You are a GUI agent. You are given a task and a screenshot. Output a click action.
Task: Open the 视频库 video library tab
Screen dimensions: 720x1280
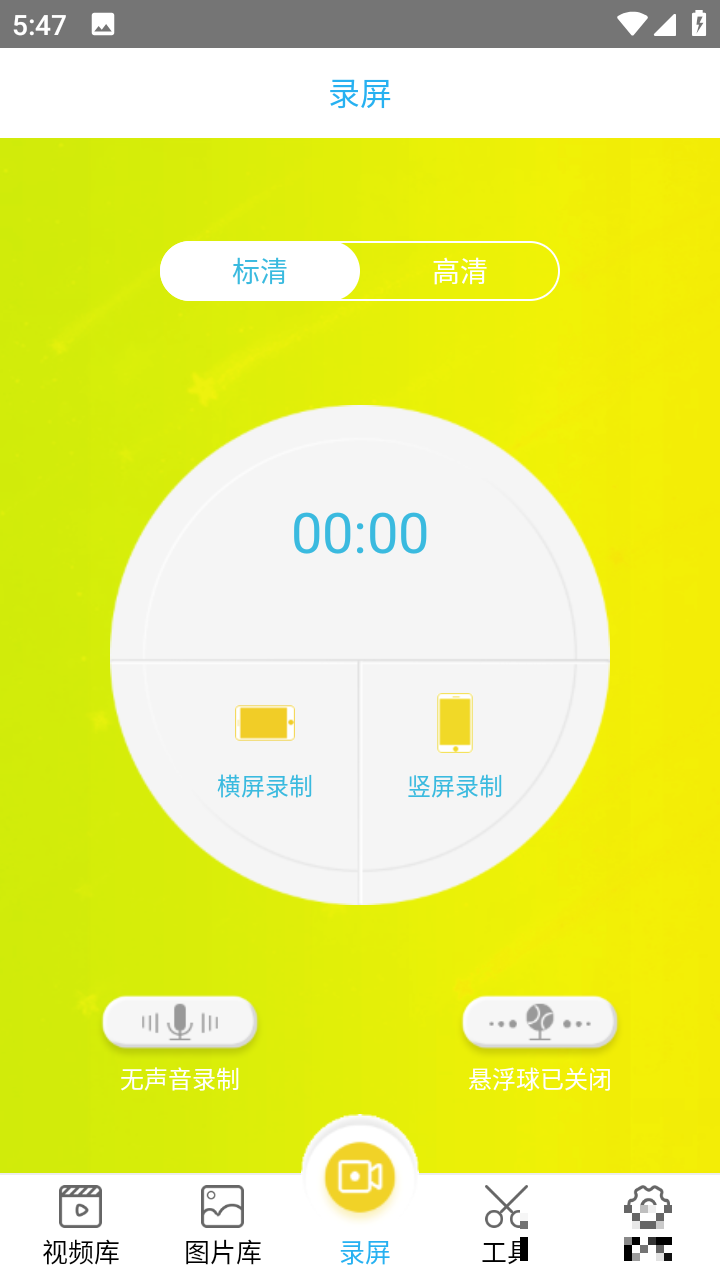[x=81, y=1225]
